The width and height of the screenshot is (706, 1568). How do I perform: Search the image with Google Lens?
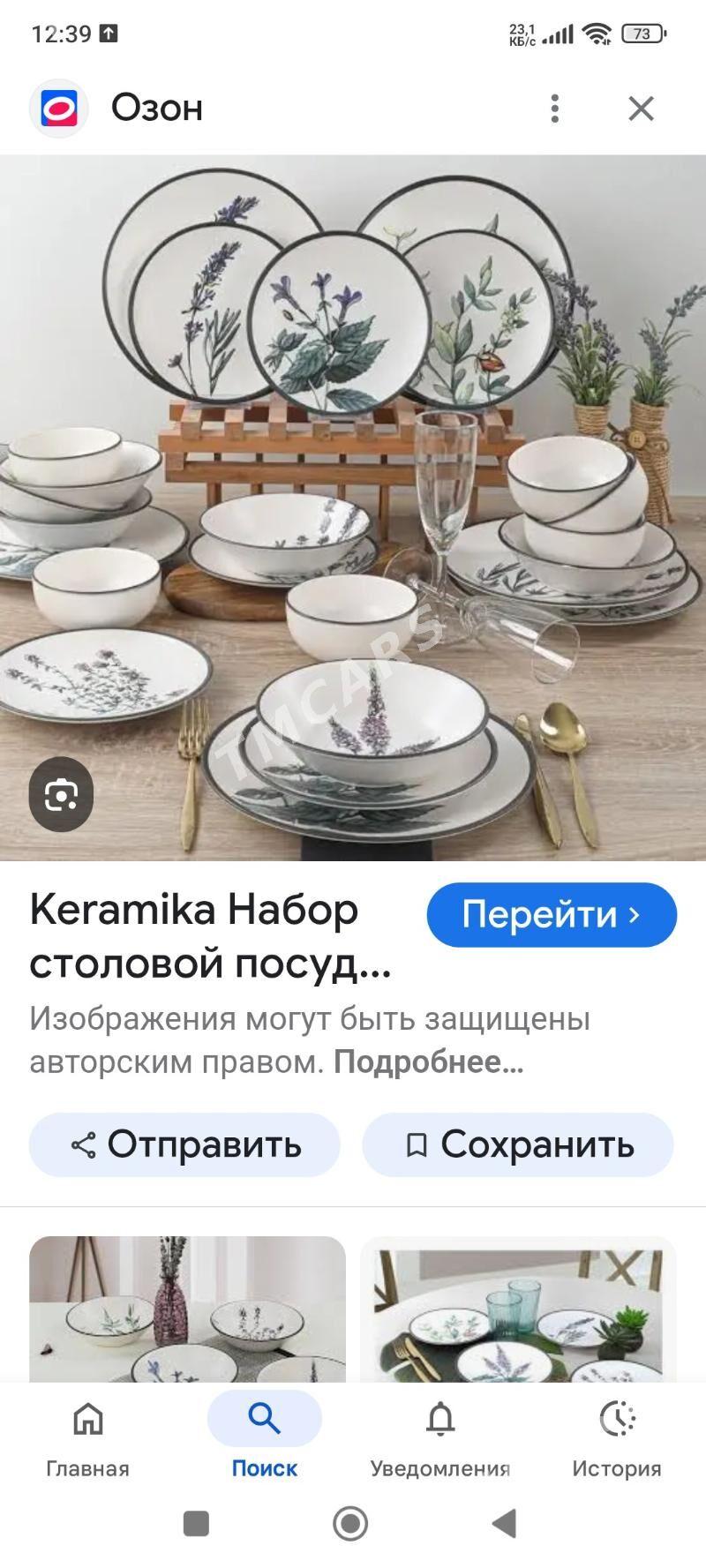click(61, 795)
